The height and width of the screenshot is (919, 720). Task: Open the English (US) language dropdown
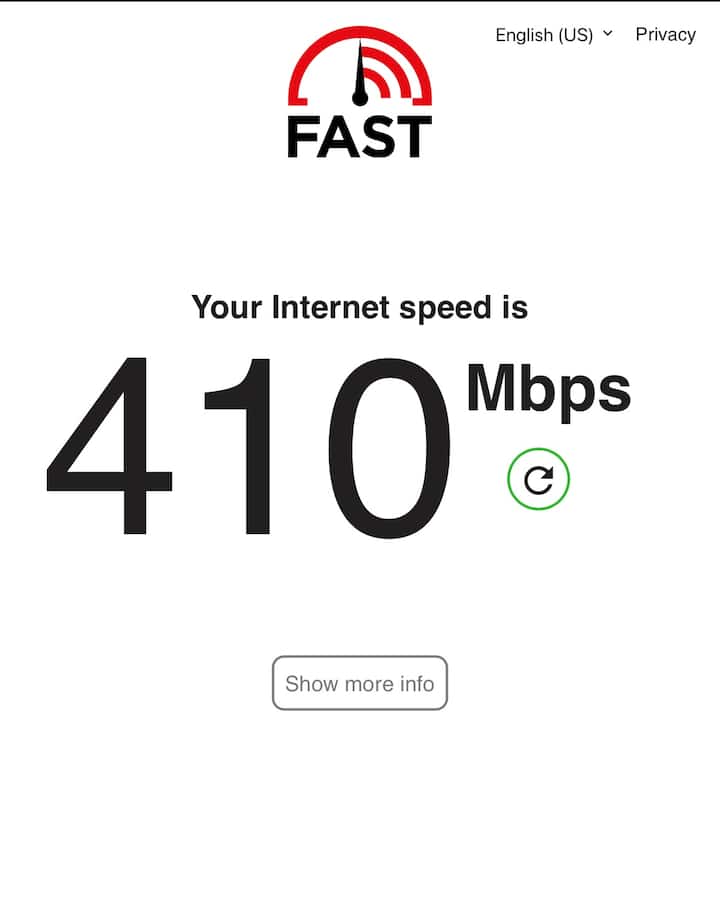click(553, 35)
